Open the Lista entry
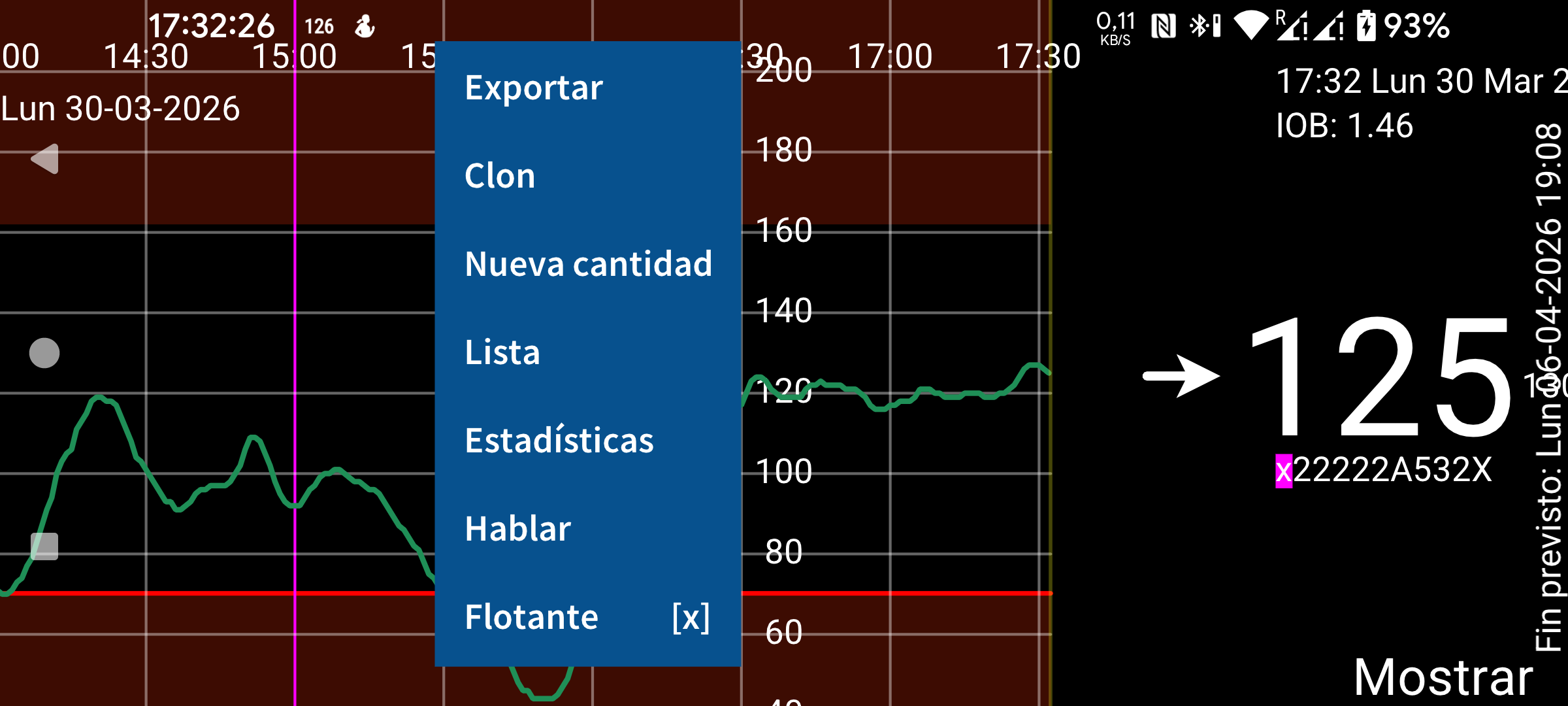The image size is (1568, 706). point(502,352)
